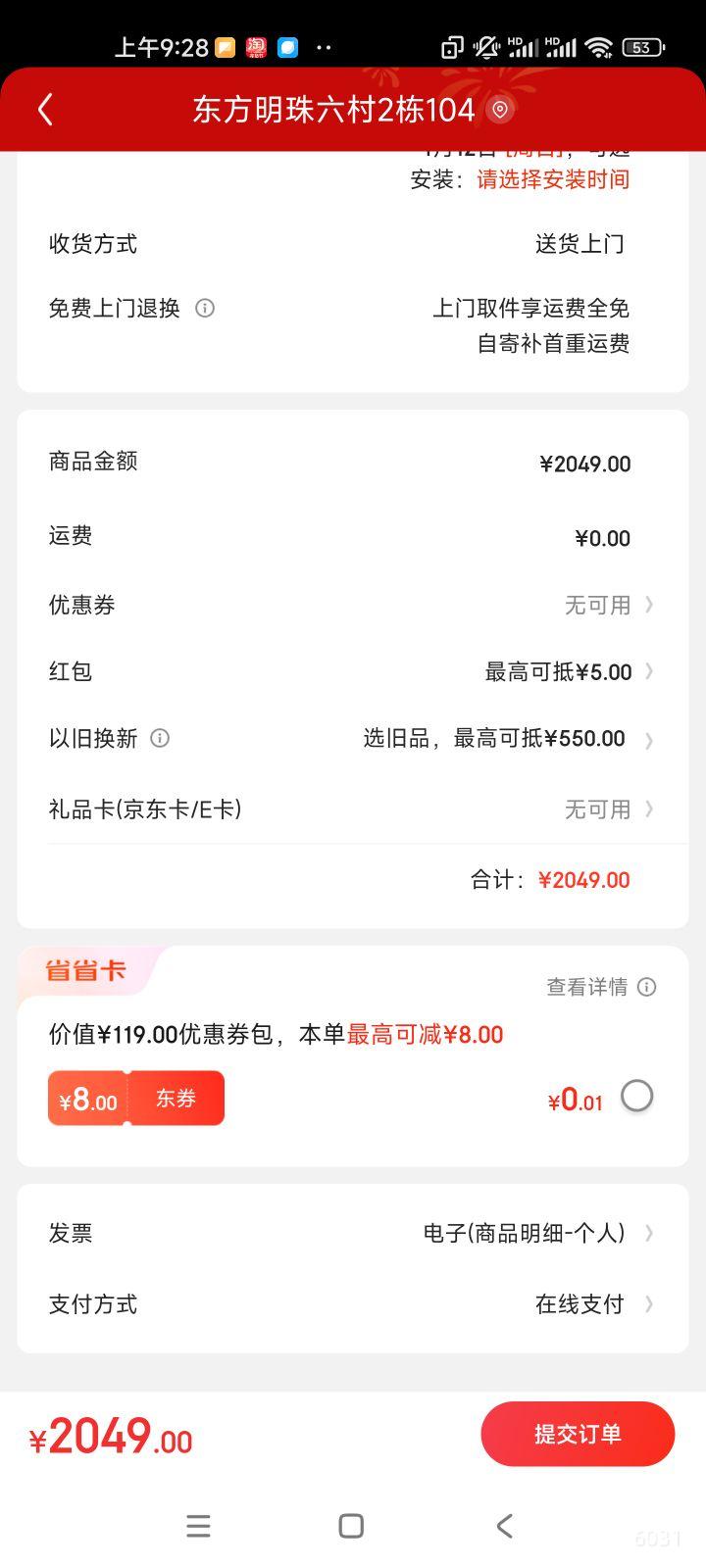View 省省卡 details (查看详情)
Screen dimensions: 706x1568
coord(599,987)
